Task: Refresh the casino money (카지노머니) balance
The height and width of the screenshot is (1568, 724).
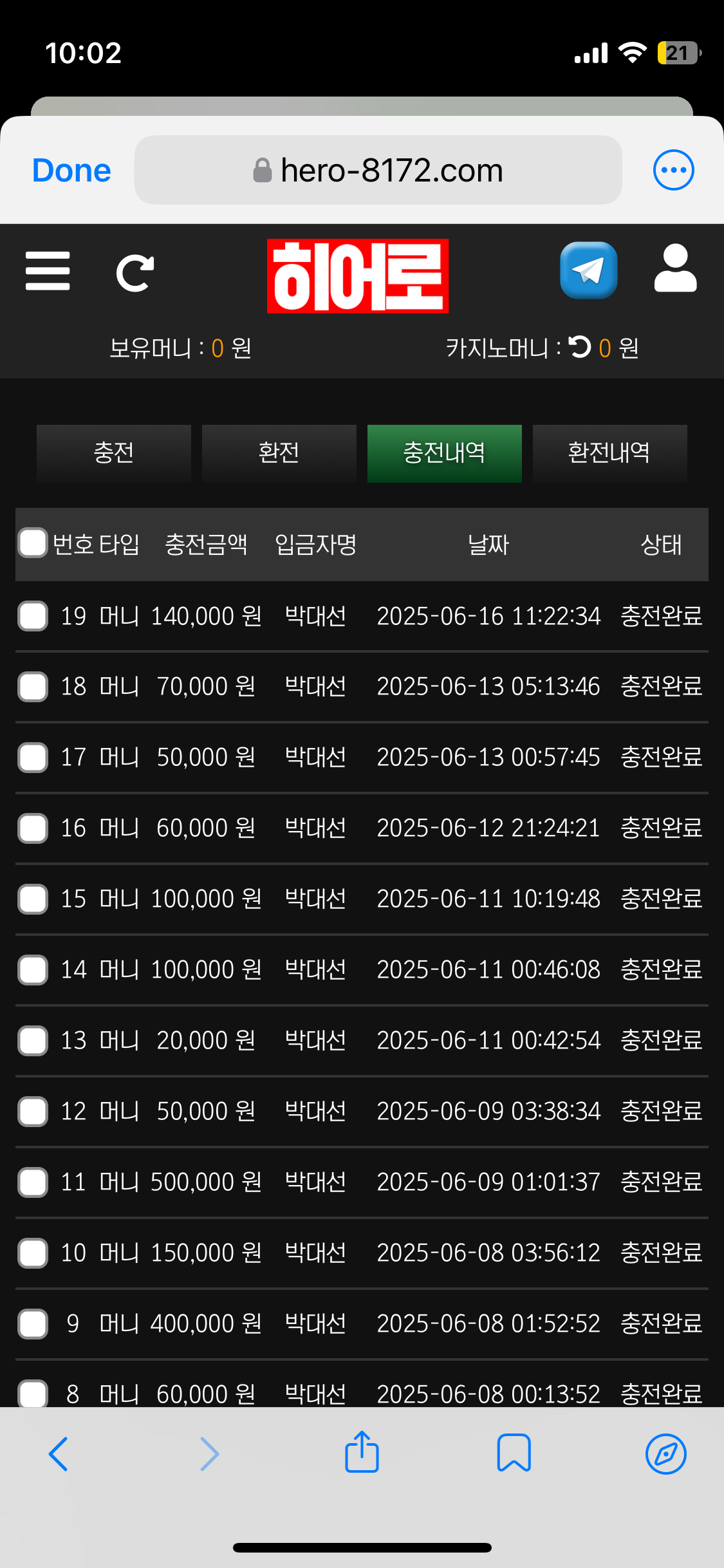Action: [x=580, y=347]
